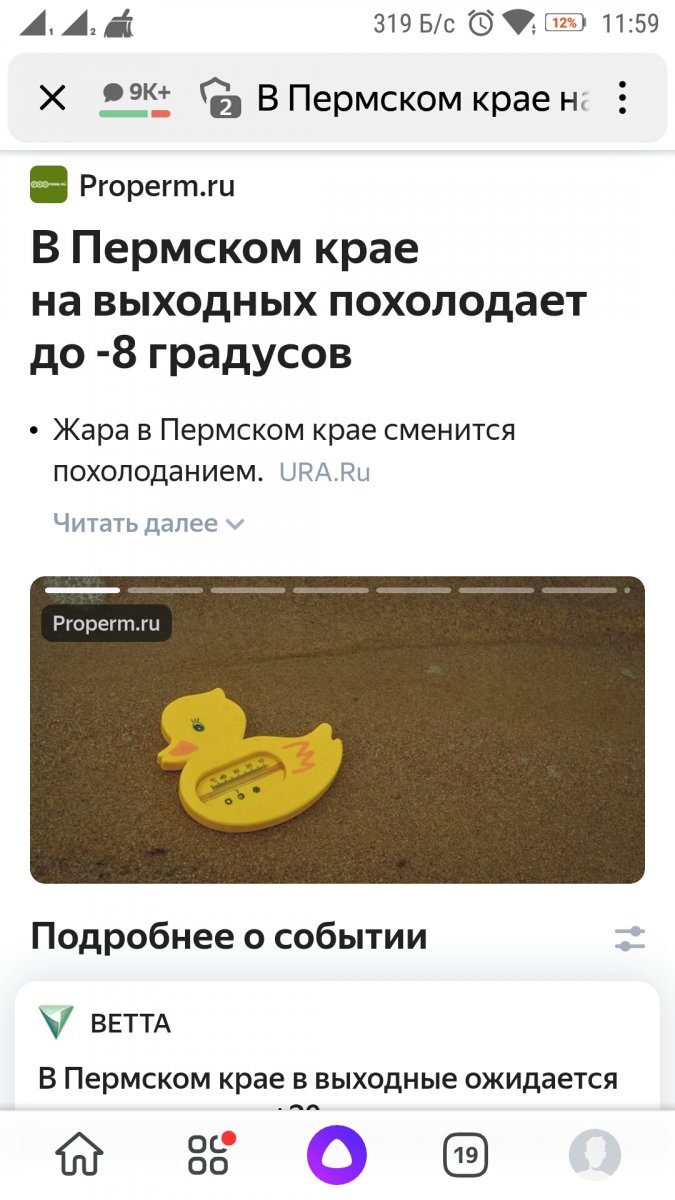Tap the page title in the address bar
The image size is (675, 1200).
[x=420, y=98]
